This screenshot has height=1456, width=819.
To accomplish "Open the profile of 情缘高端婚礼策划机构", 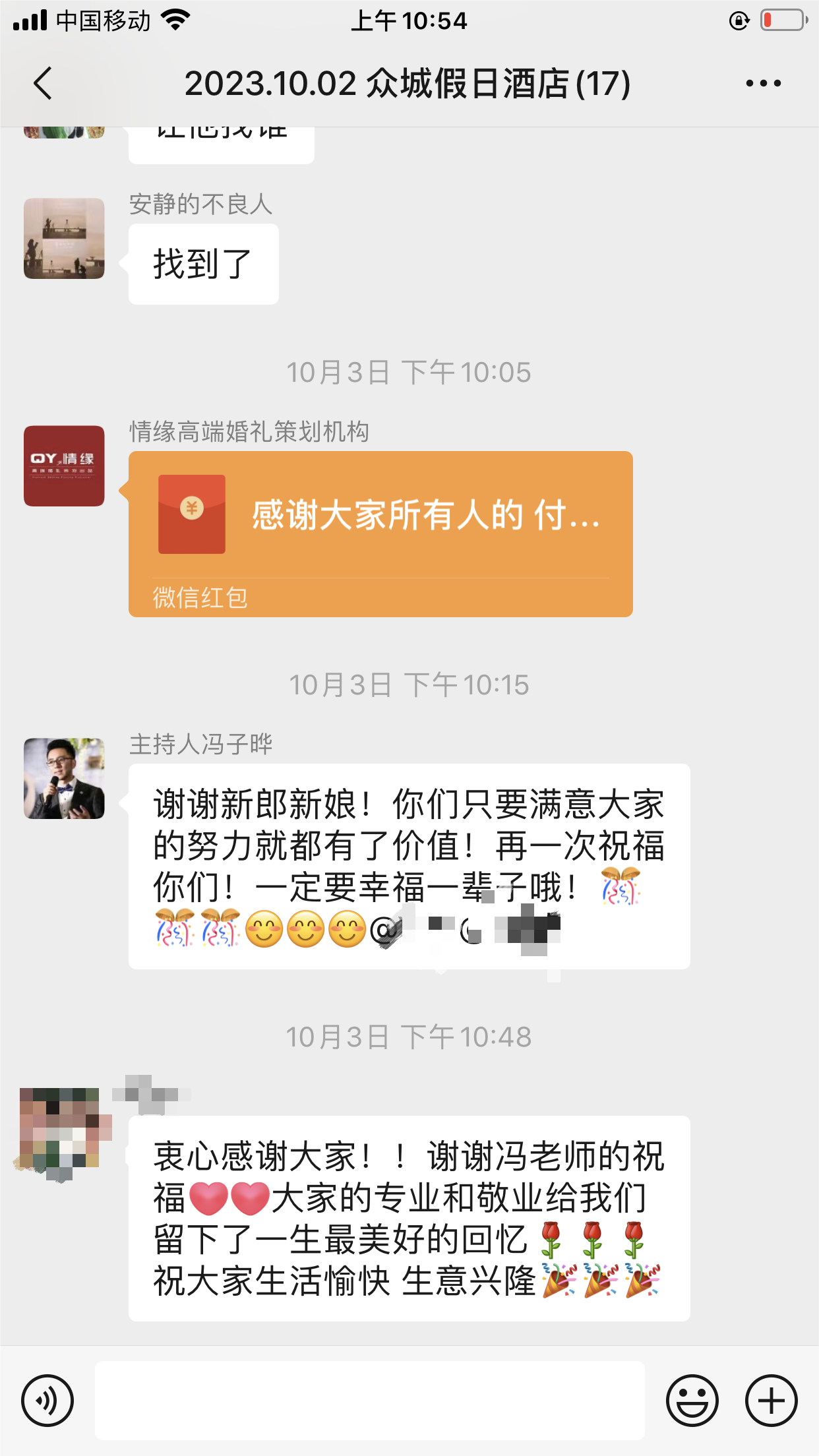I will click(64, 466).
